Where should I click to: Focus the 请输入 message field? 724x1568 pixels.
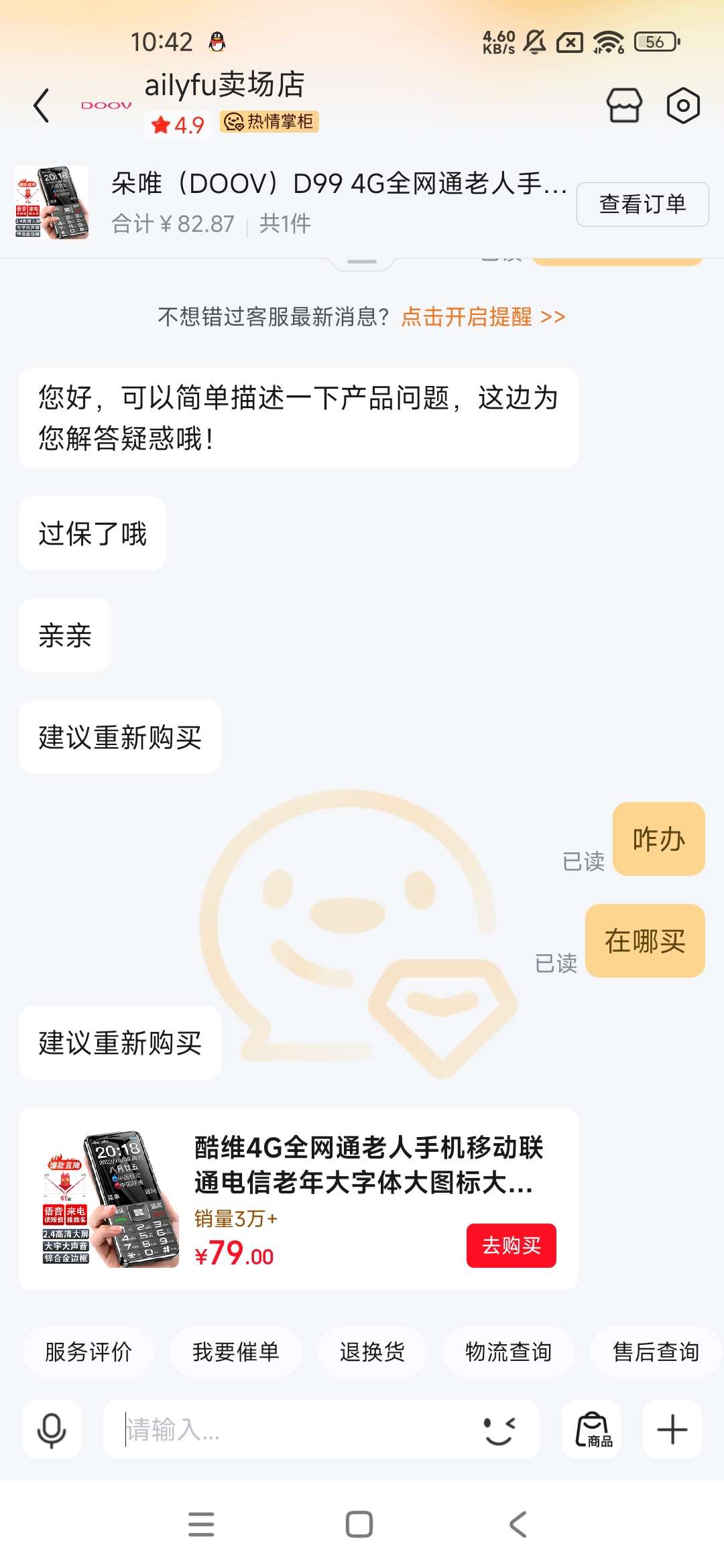pos(295,1429)
